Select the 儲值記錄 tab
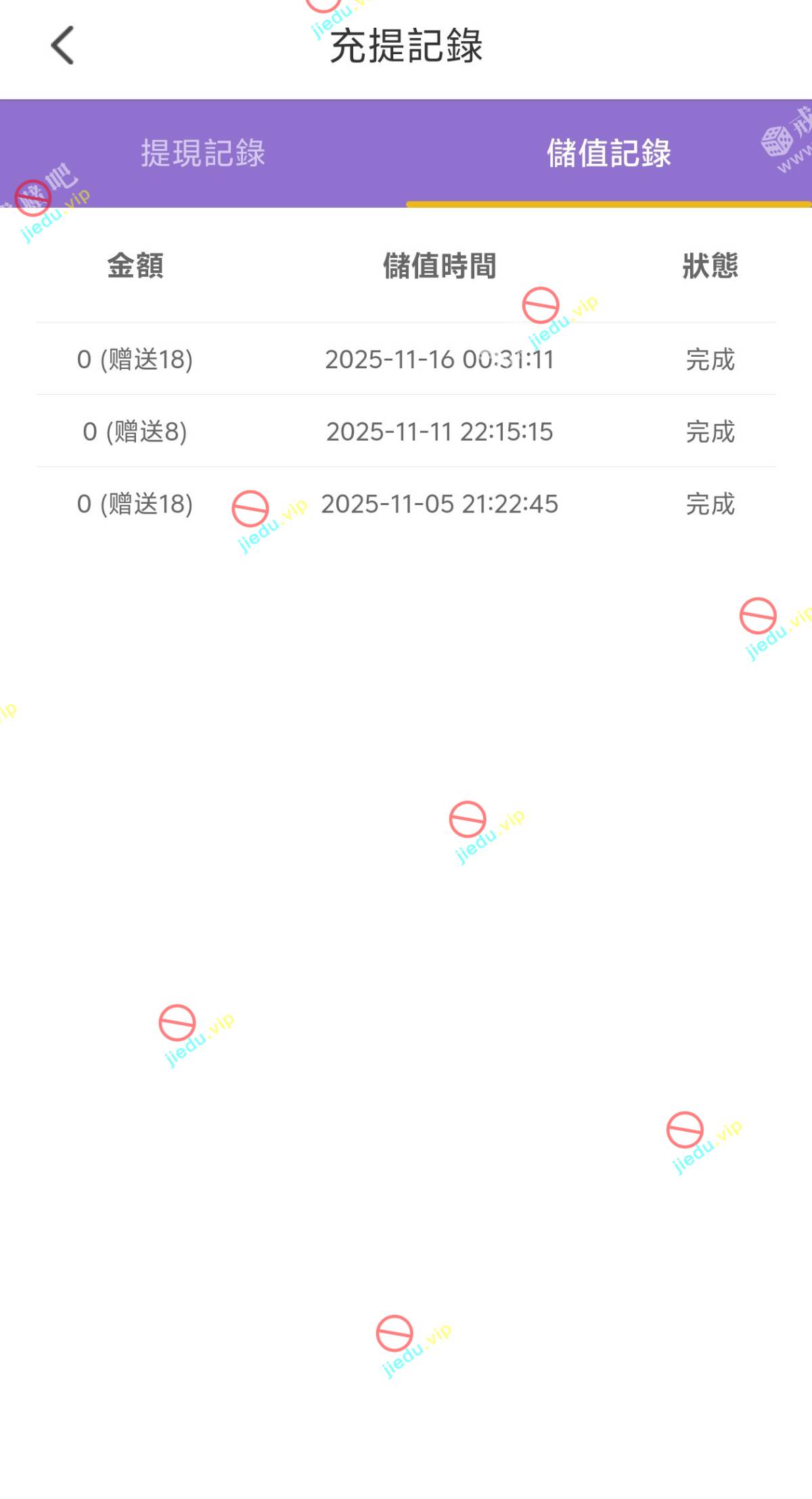812x1499 pixels. point(608,153)
